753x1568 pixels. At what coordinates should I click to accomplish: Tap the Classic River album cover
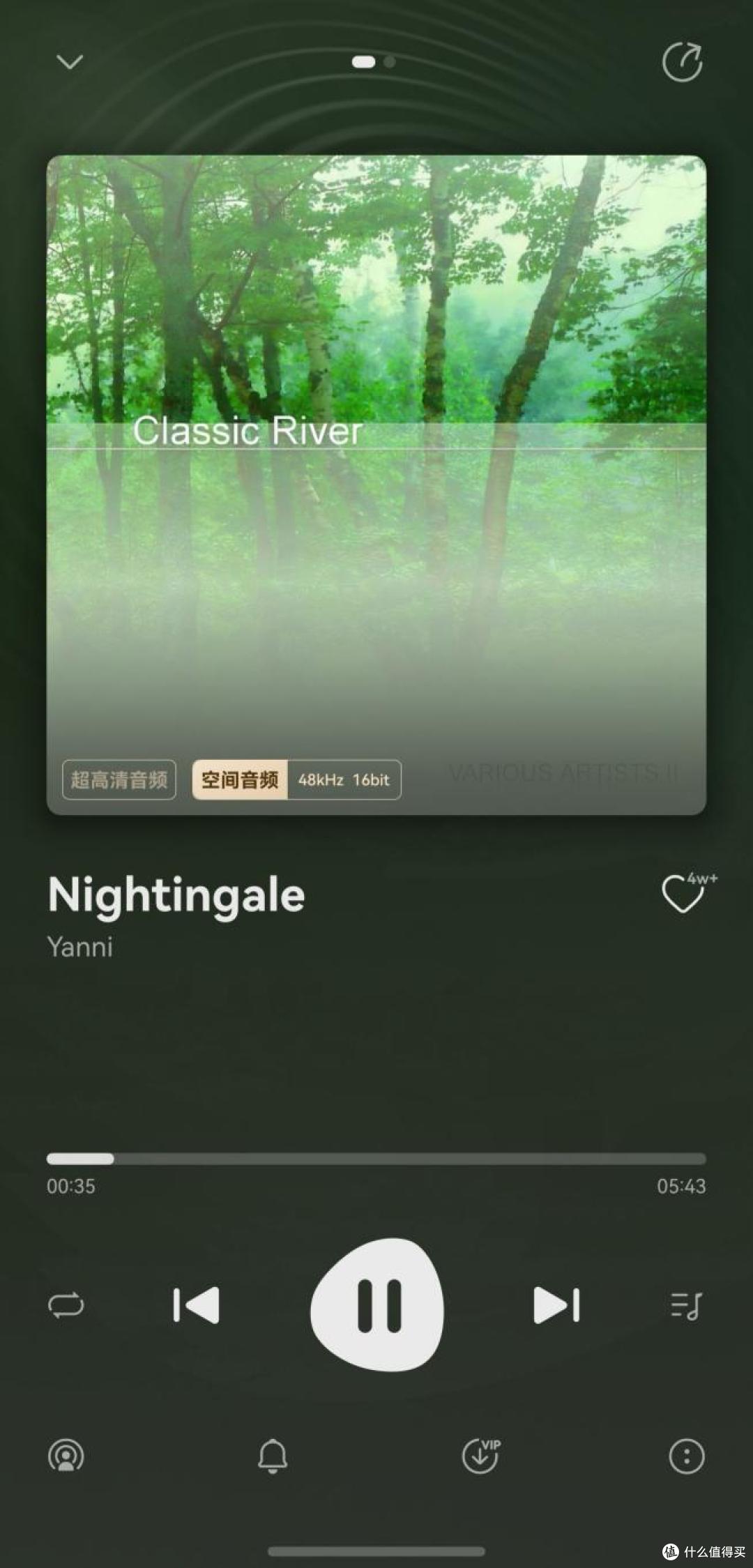[x=376, y=485]
